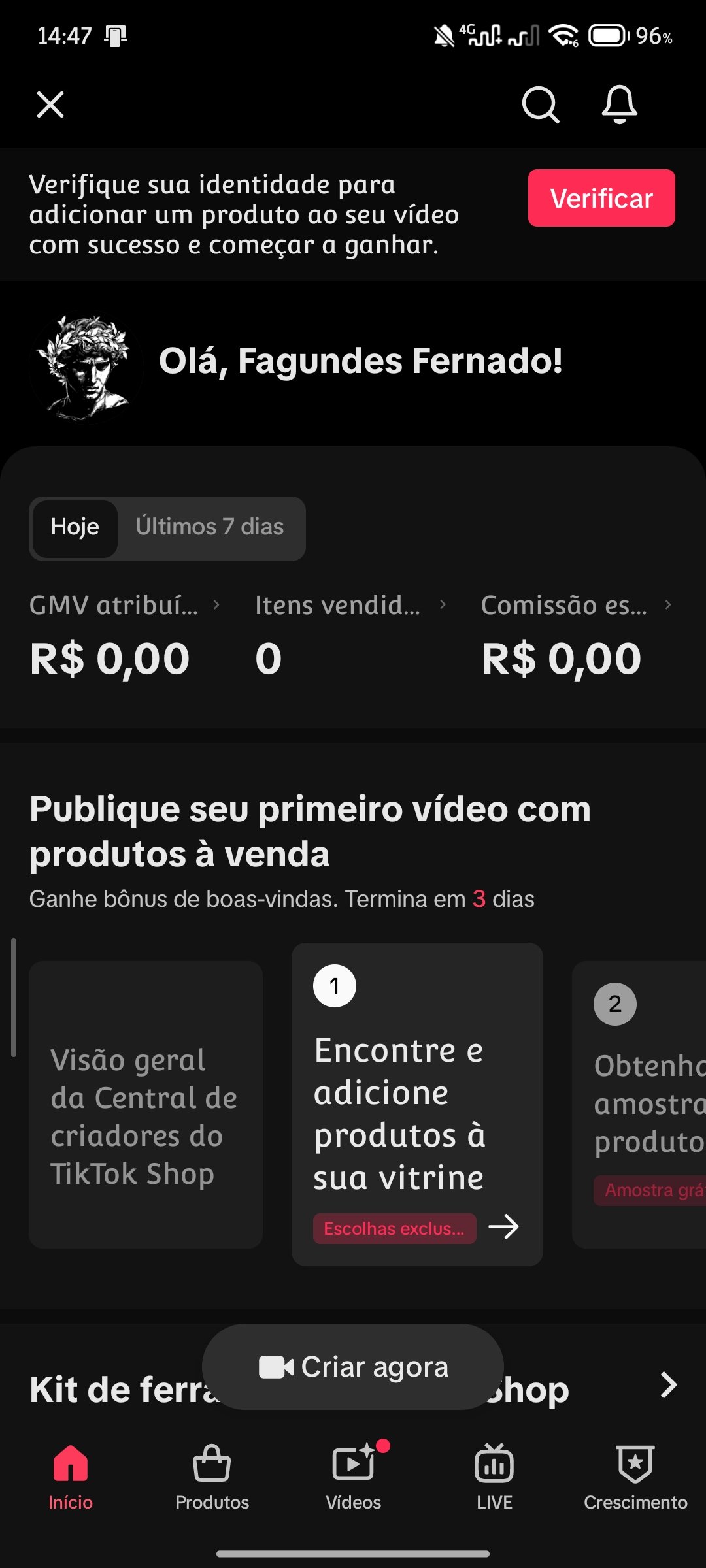Open GMV atribuído details
This screenshot has height=1568, width=706.
tap(124, 606)
